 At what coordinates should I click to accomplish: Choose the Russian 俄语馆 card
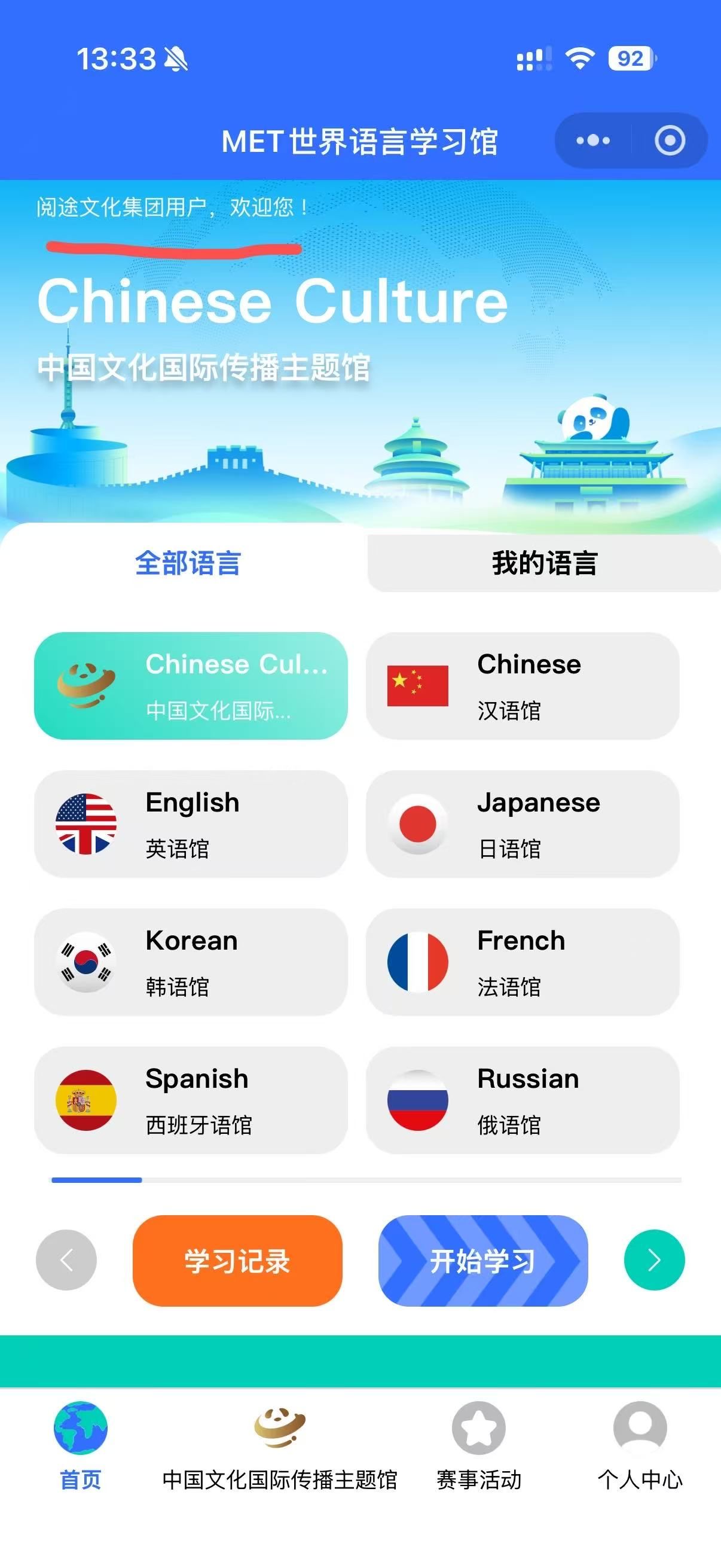tap(522, 1100)
